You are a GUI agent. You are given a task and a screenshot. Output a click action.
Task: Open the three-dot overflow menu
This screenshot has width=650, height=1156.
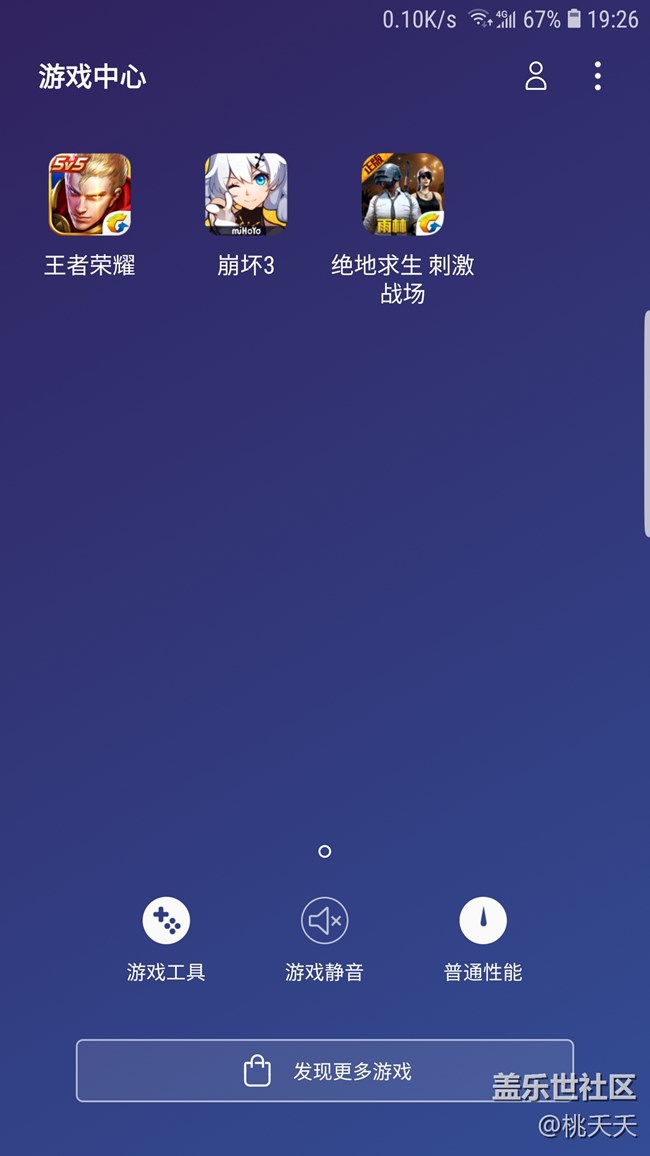click(x=597, y=77)
